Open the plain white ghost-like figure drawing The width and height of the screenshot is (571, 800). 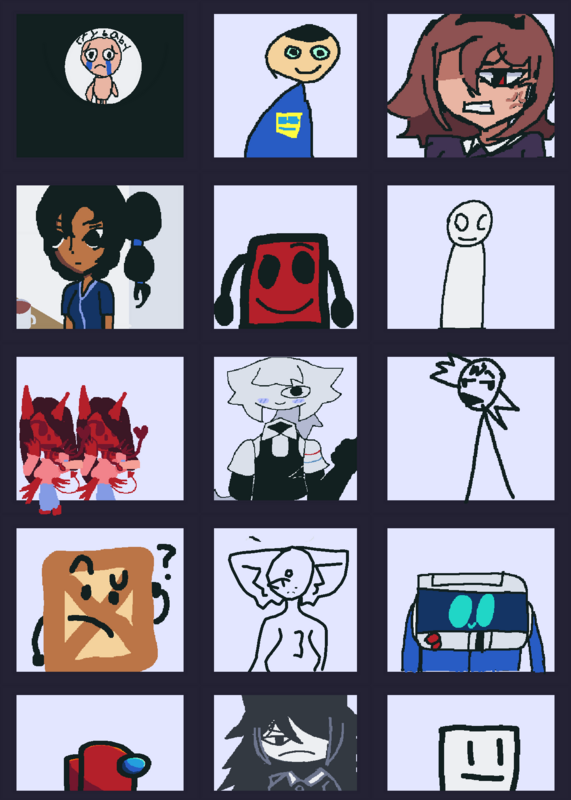click(470, 257)
